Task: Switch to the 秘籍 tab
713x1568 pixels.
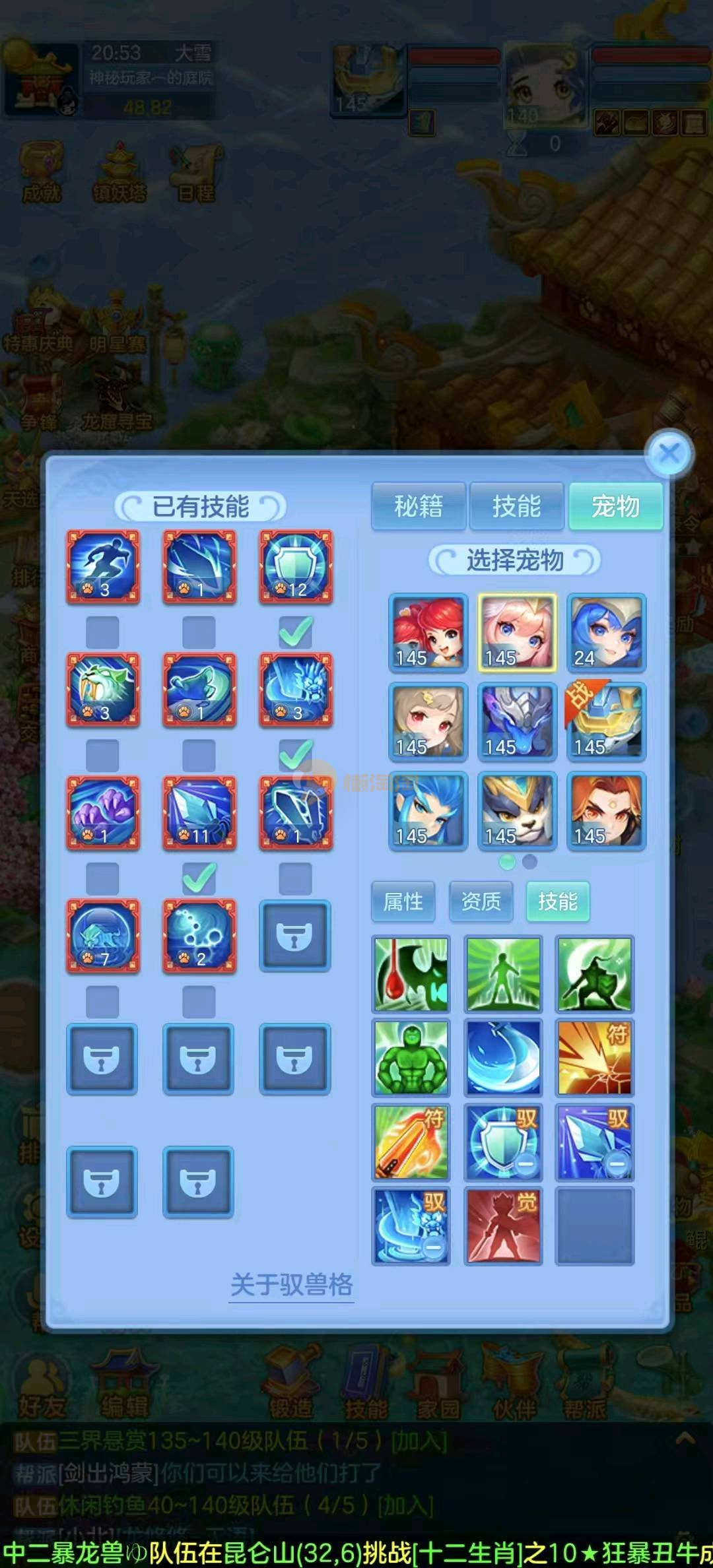Action: click(x=419, y=506)
